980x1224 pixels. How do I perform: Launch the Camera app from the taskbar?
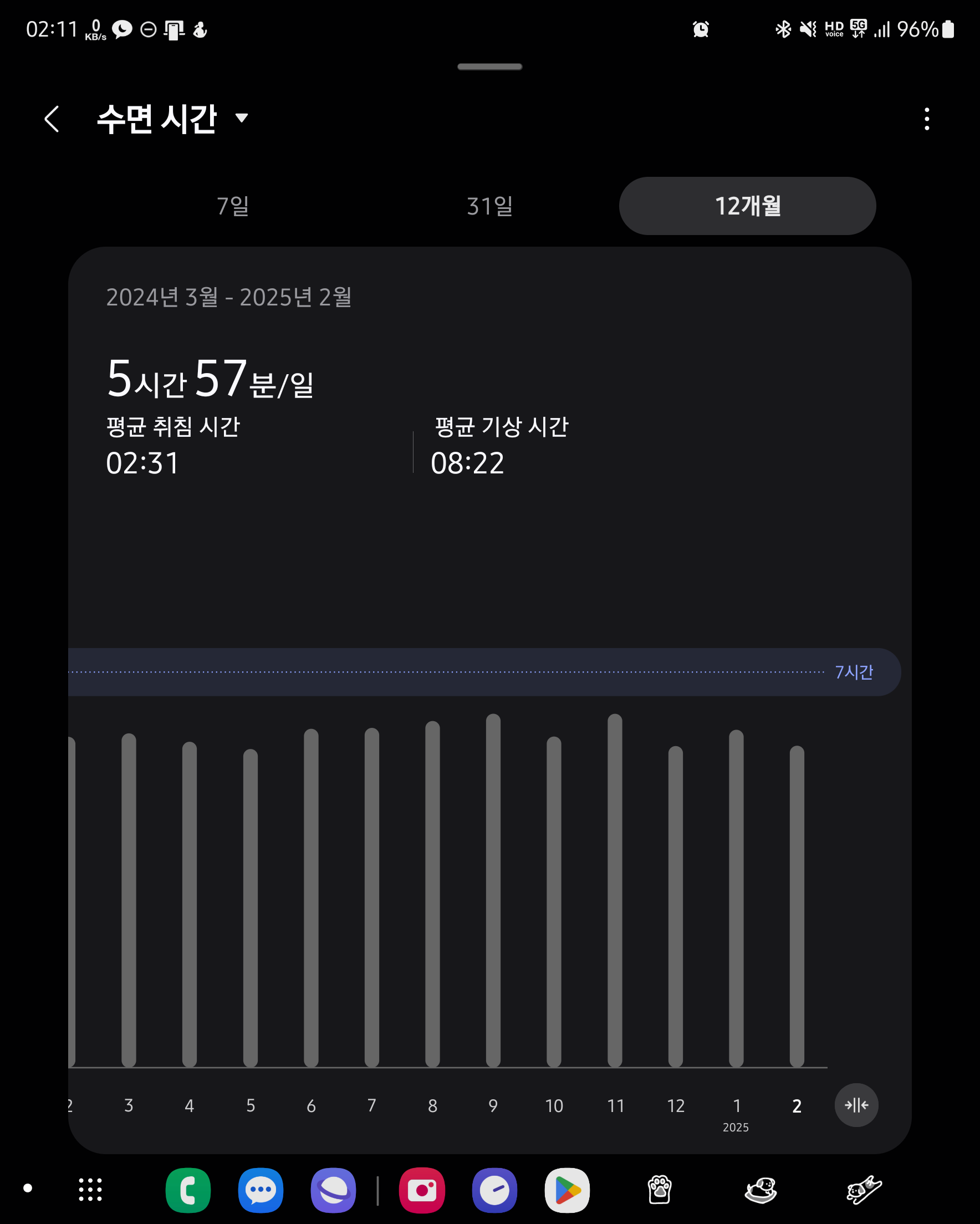click(x=422, y=1190)
